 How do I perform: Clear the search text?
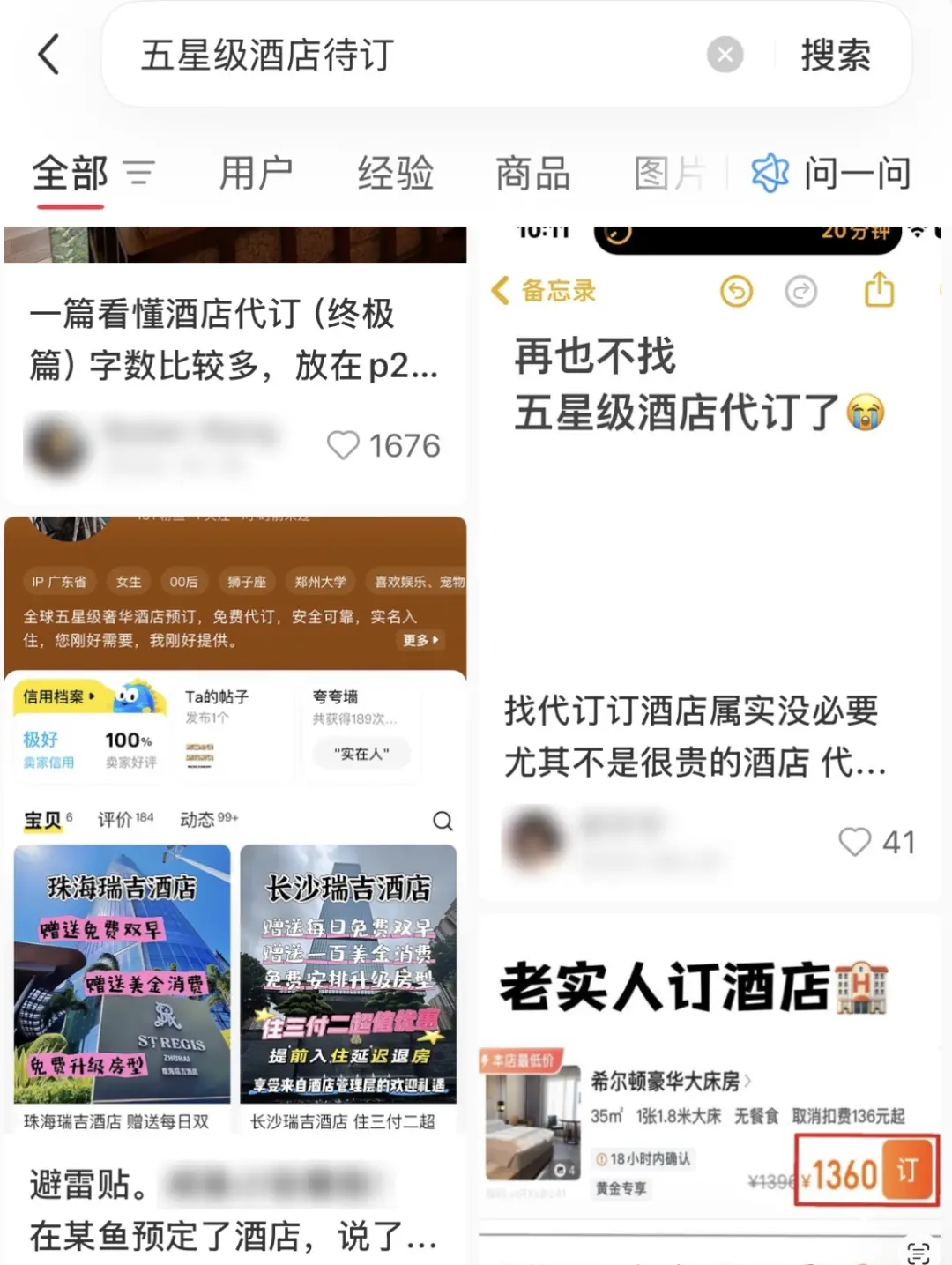pos(725,55)
